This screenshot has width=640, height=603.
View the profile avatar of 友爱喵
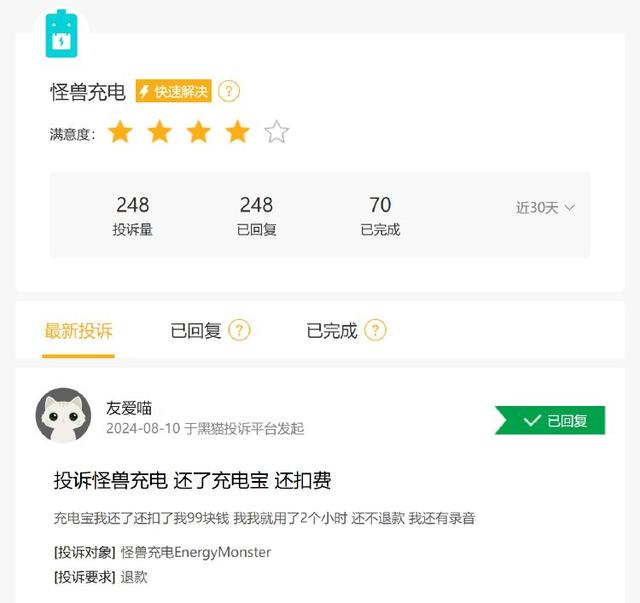click(x=63, y=415)
